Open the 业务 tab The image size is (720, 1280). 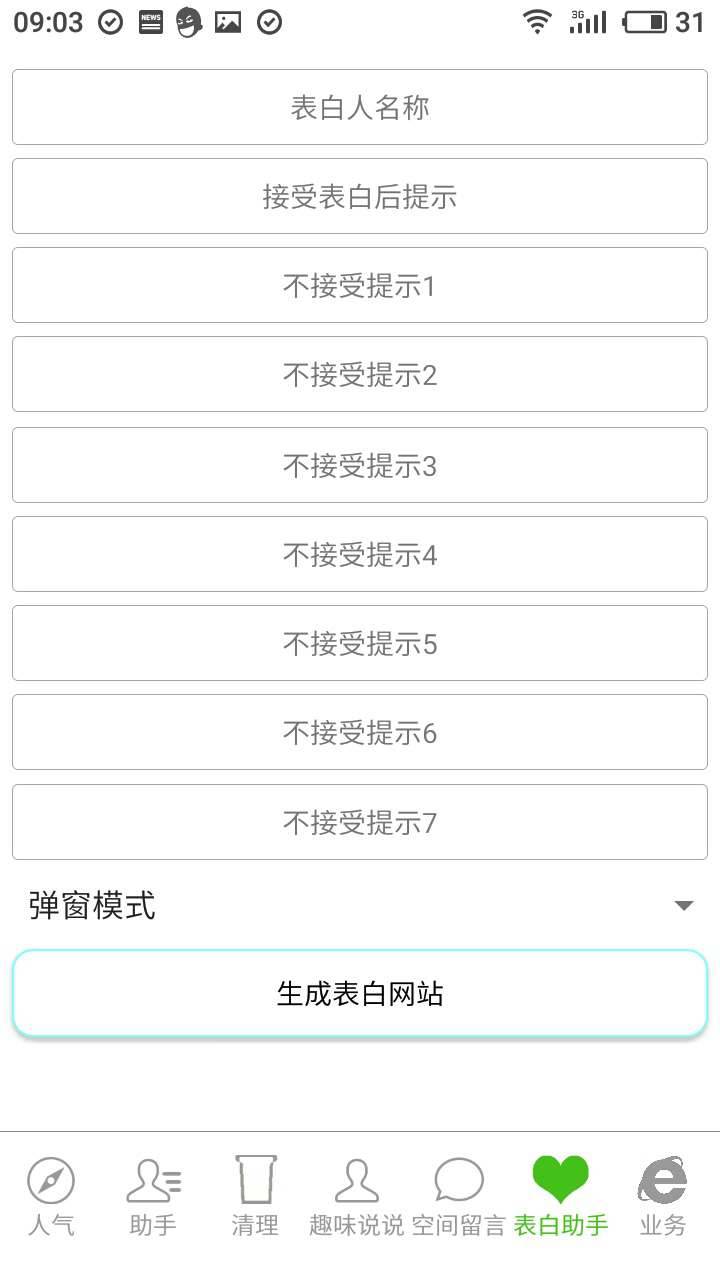(x=663, y=1196)
